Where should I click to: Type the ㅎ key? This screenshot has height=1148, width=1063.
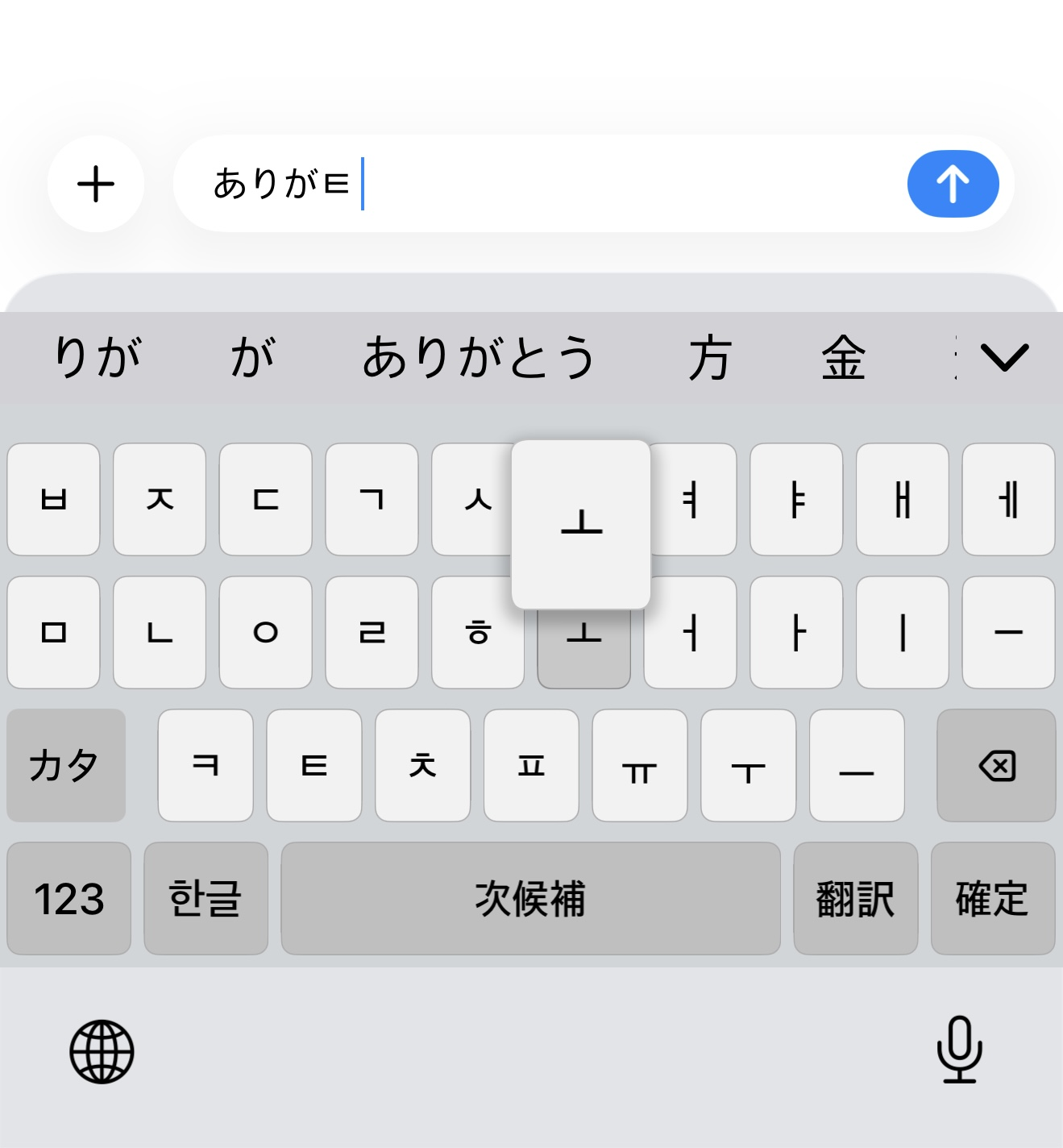(x=477, y=633)
